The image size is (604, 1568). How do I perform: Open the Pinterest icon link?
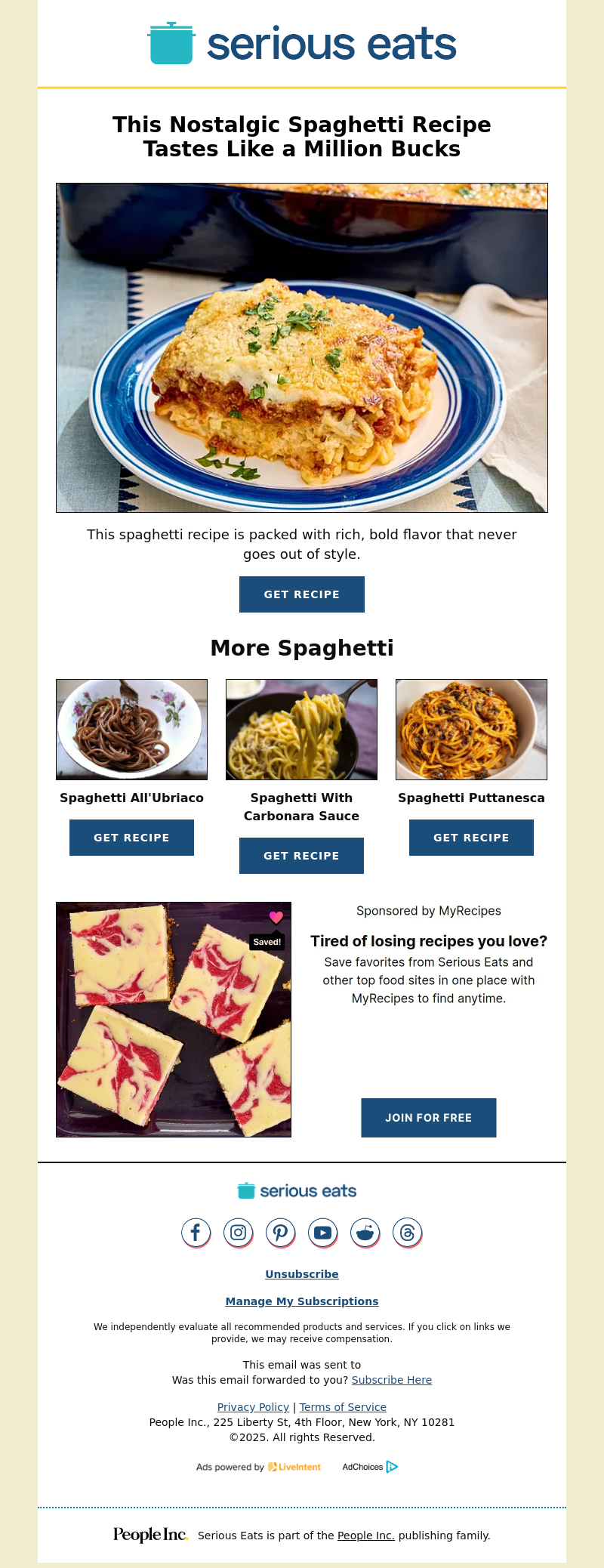pyautogui.click(x=280, y=1233)
